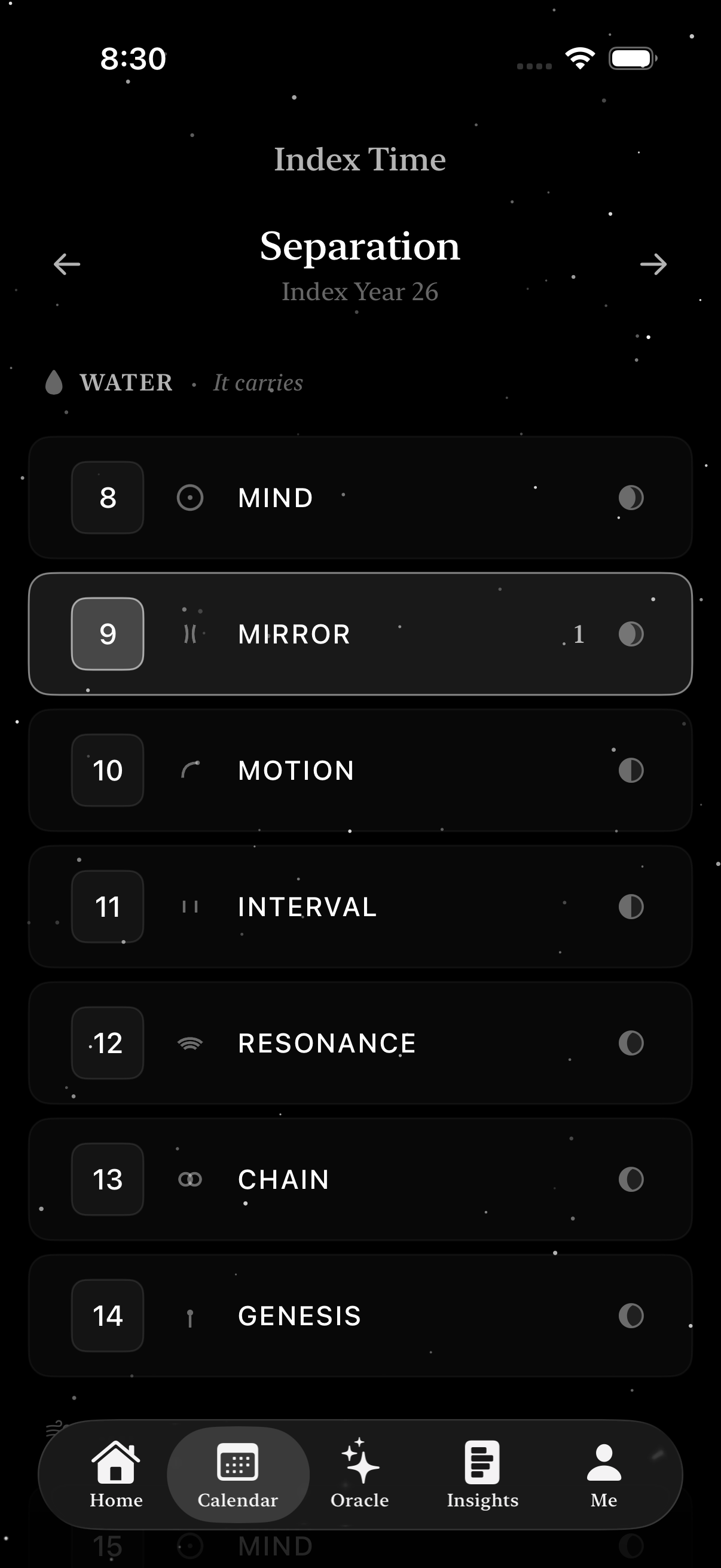
Task: Click the pause-style icon next to INTERVAL
Action: 190,907
